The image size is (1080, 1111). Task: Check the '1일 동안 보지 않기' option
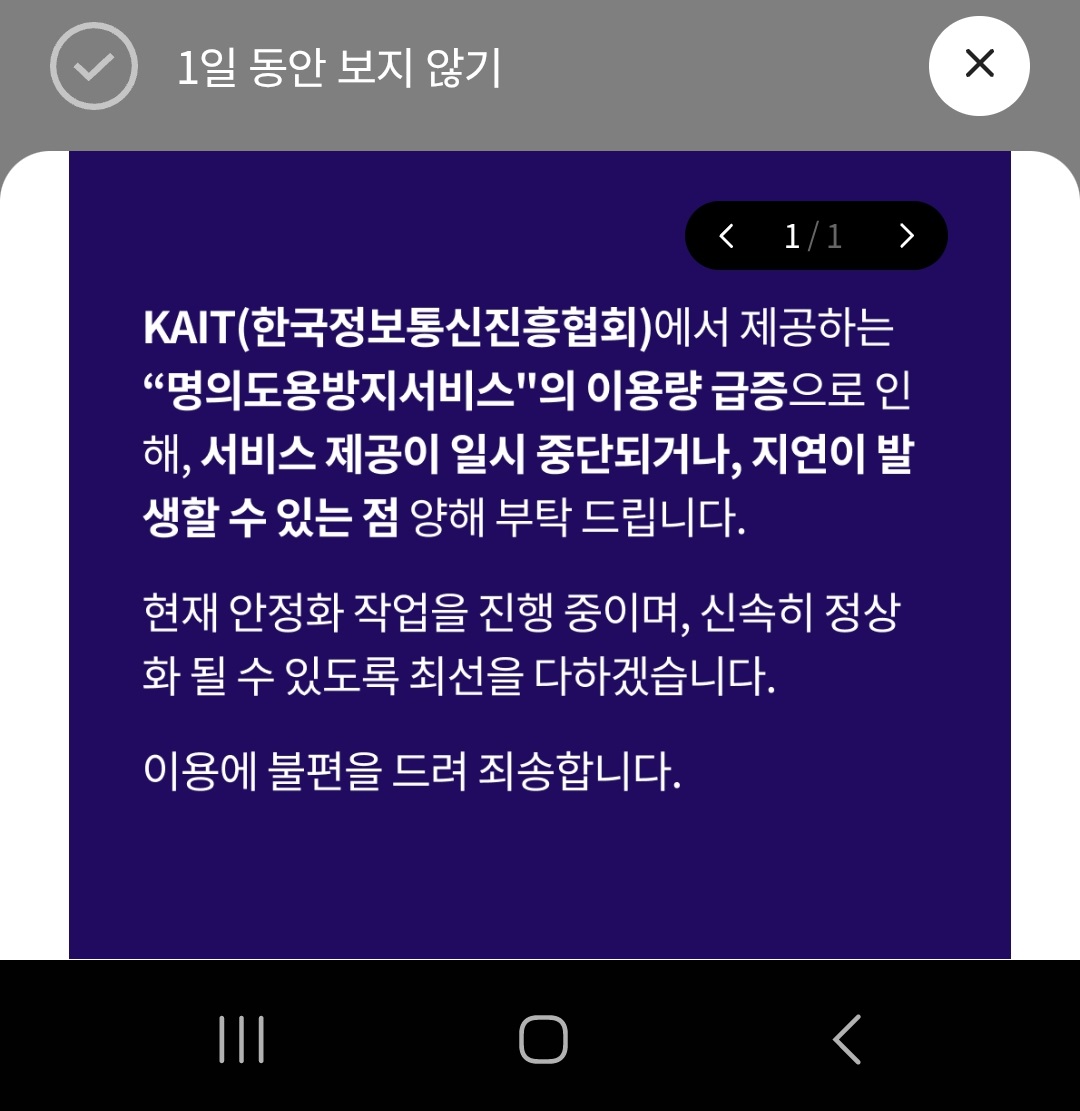[93, 66]
